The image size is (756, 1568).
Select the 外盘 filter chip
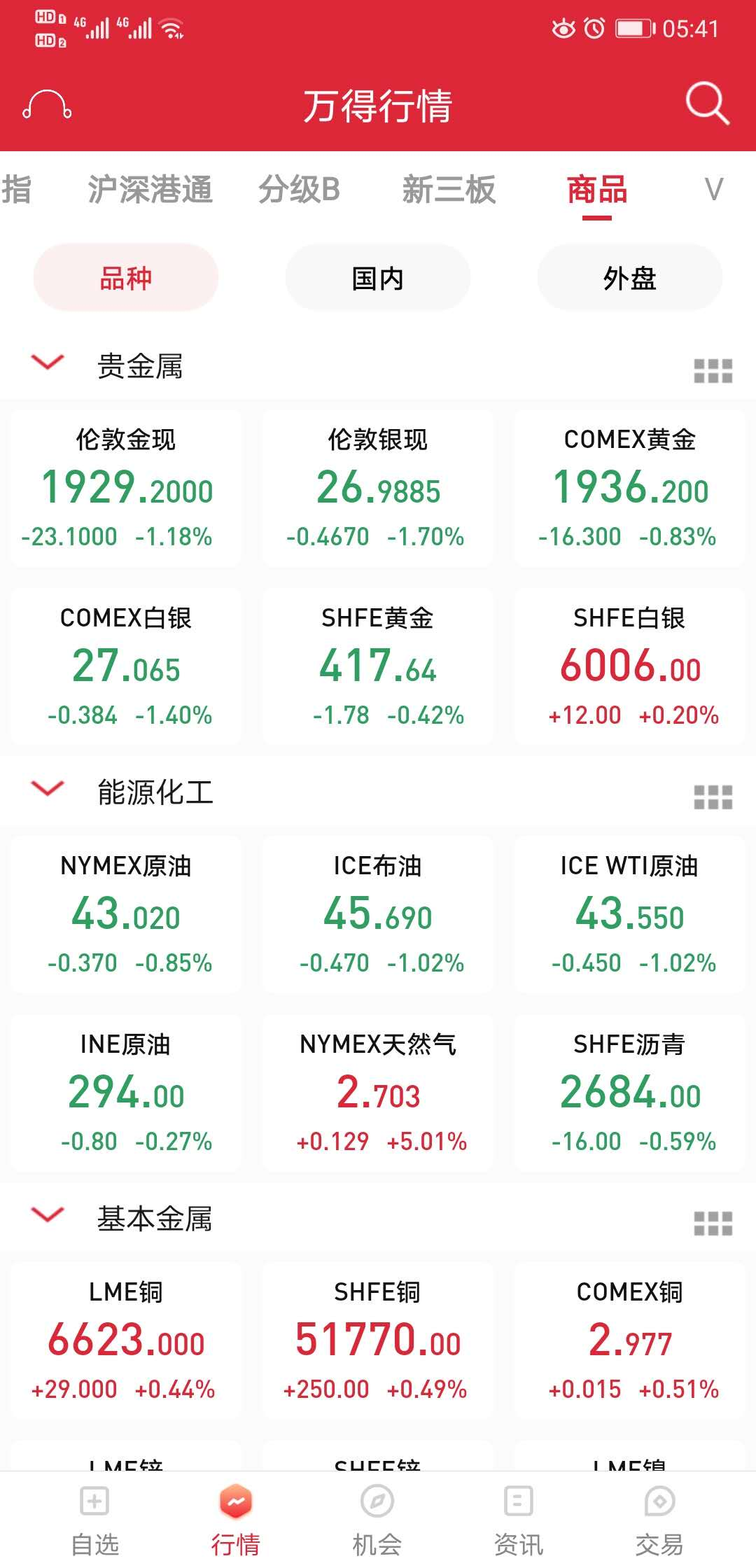(630, 278)
